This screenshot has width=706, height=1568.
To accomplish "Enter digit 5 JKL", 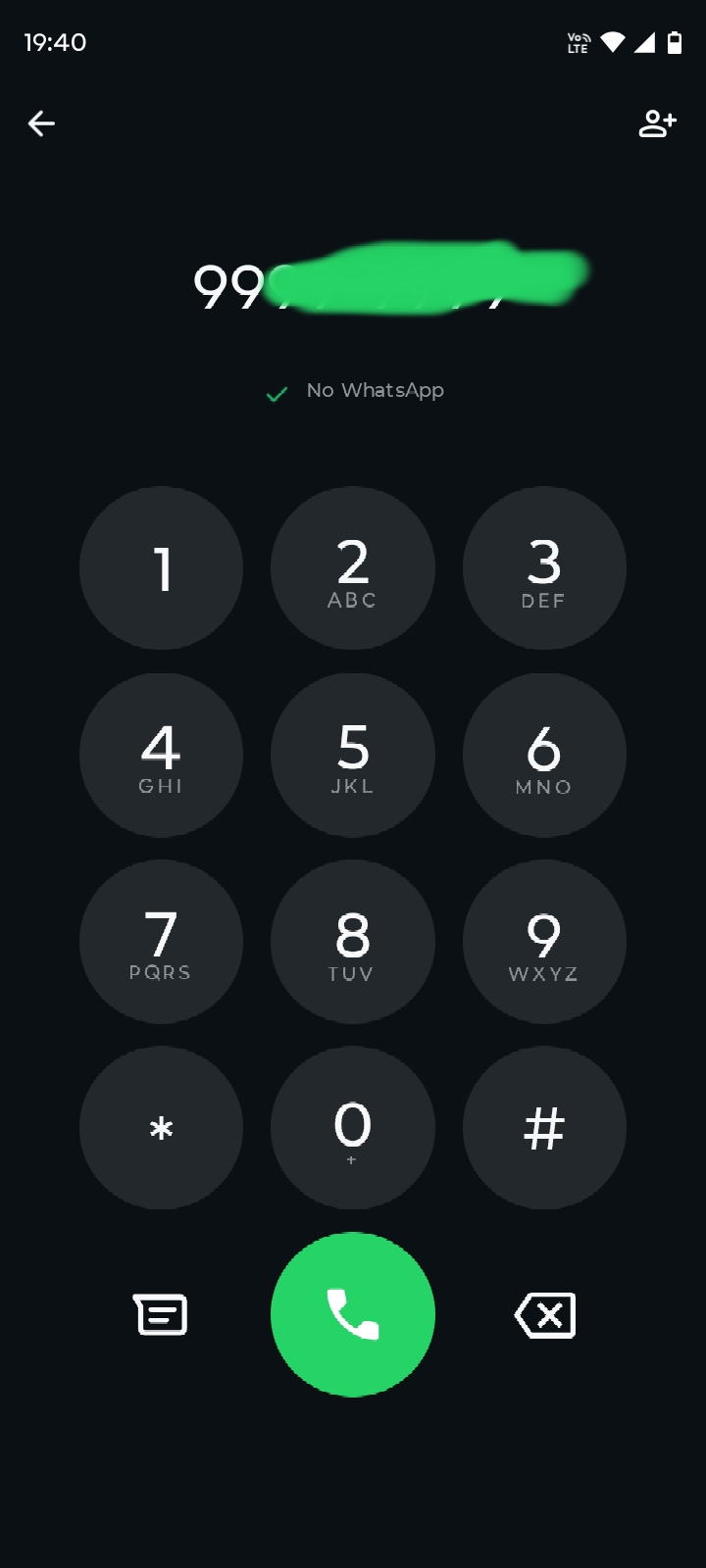I will tap(352, 755).
